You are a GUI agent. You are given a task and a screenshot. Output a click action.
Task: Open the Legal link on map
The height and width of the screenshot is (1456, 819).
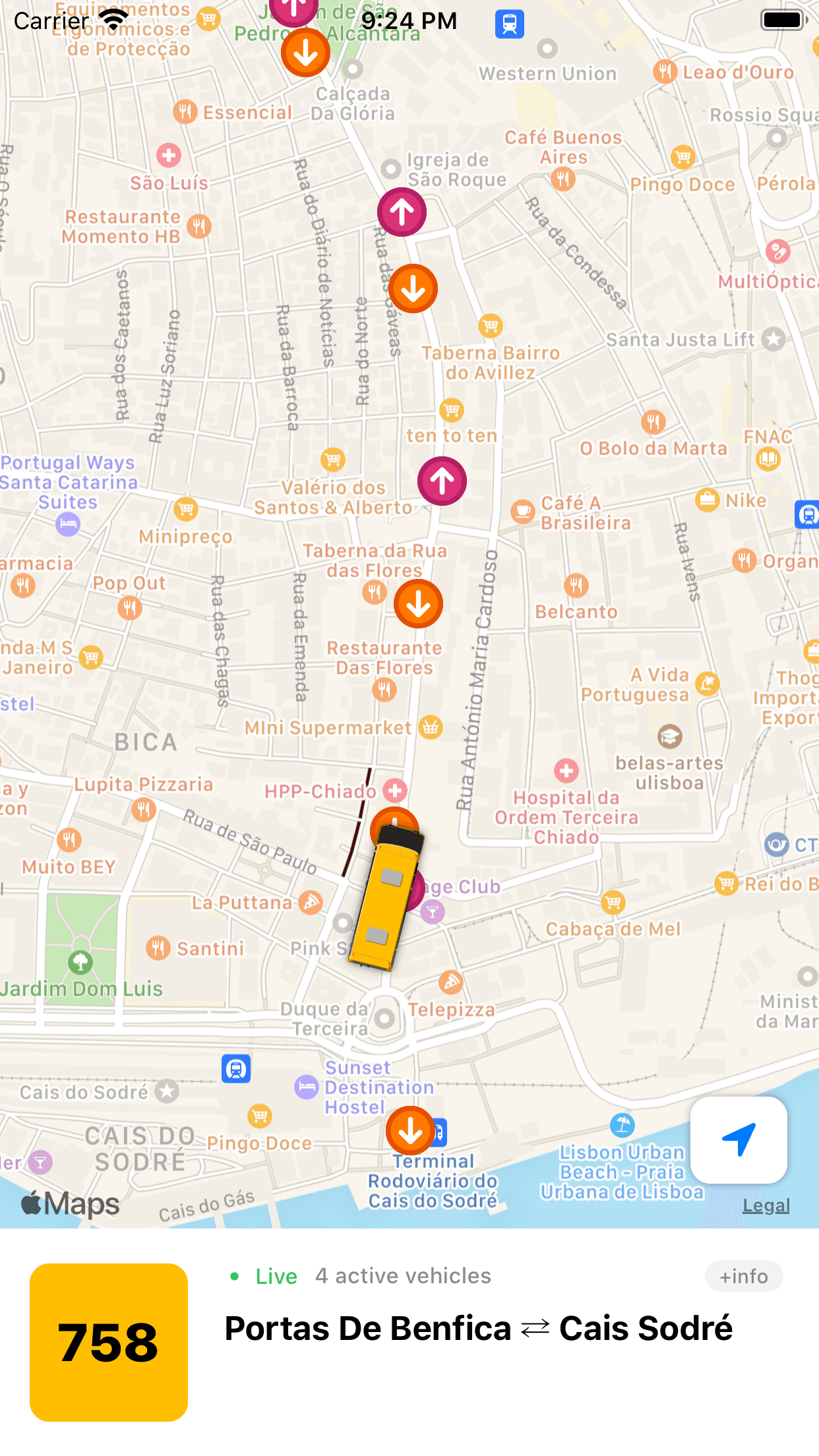766,1205
